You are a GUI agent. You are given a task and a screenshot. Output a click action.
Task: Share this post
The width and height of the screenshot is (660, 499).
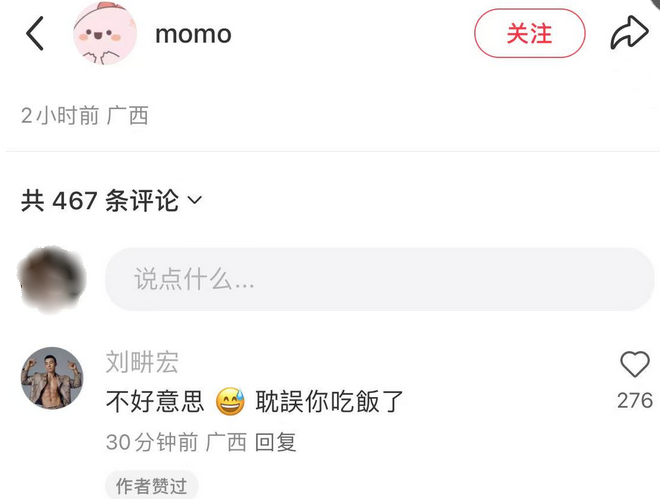[629, 34]
